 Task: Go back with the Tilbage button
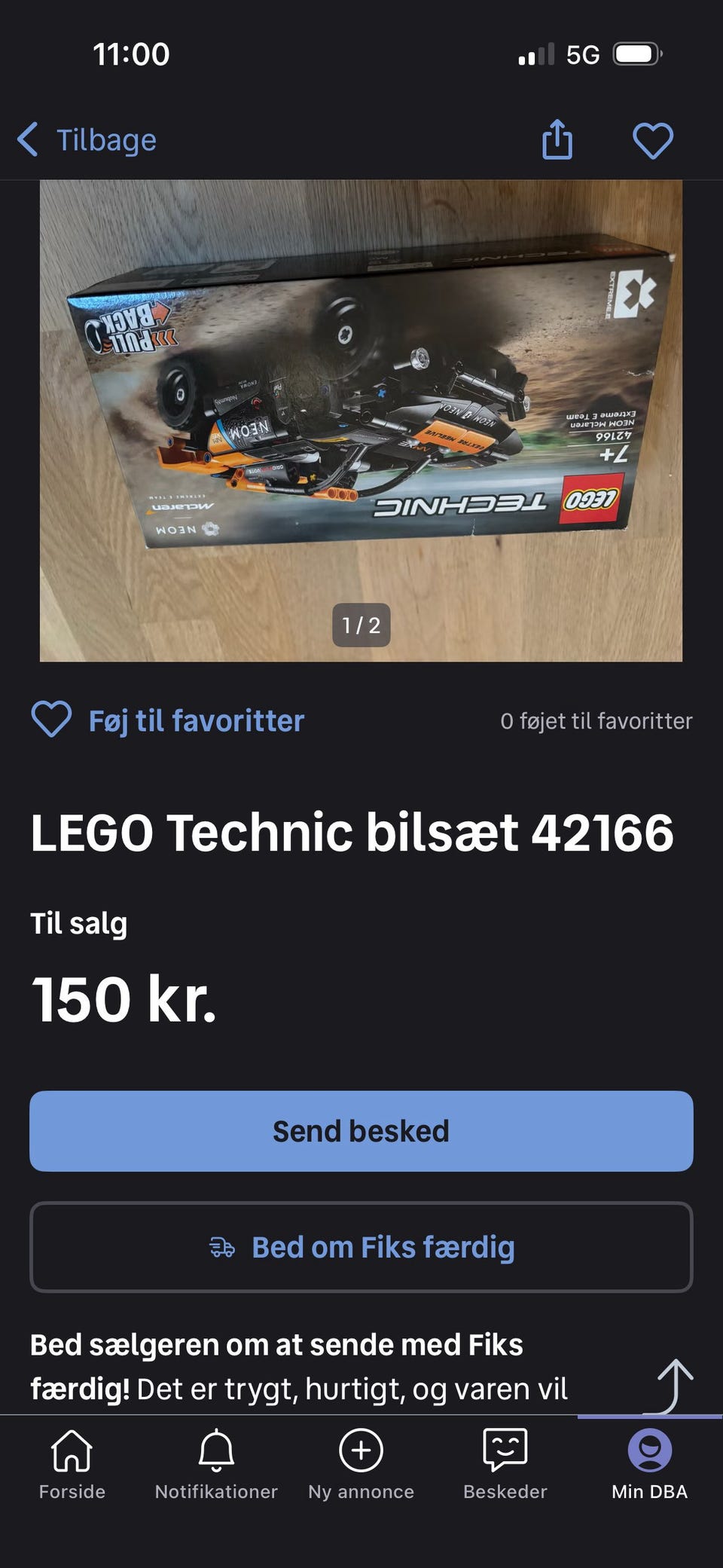coord(87,140)
